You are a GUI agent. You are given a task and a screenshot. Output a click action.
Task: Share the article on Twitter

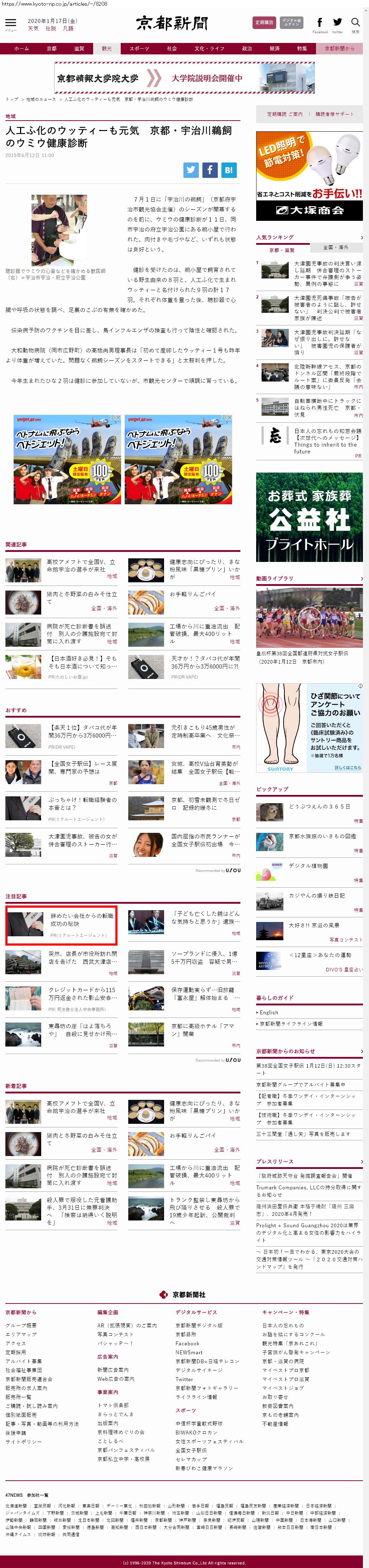tap(191, 170)
